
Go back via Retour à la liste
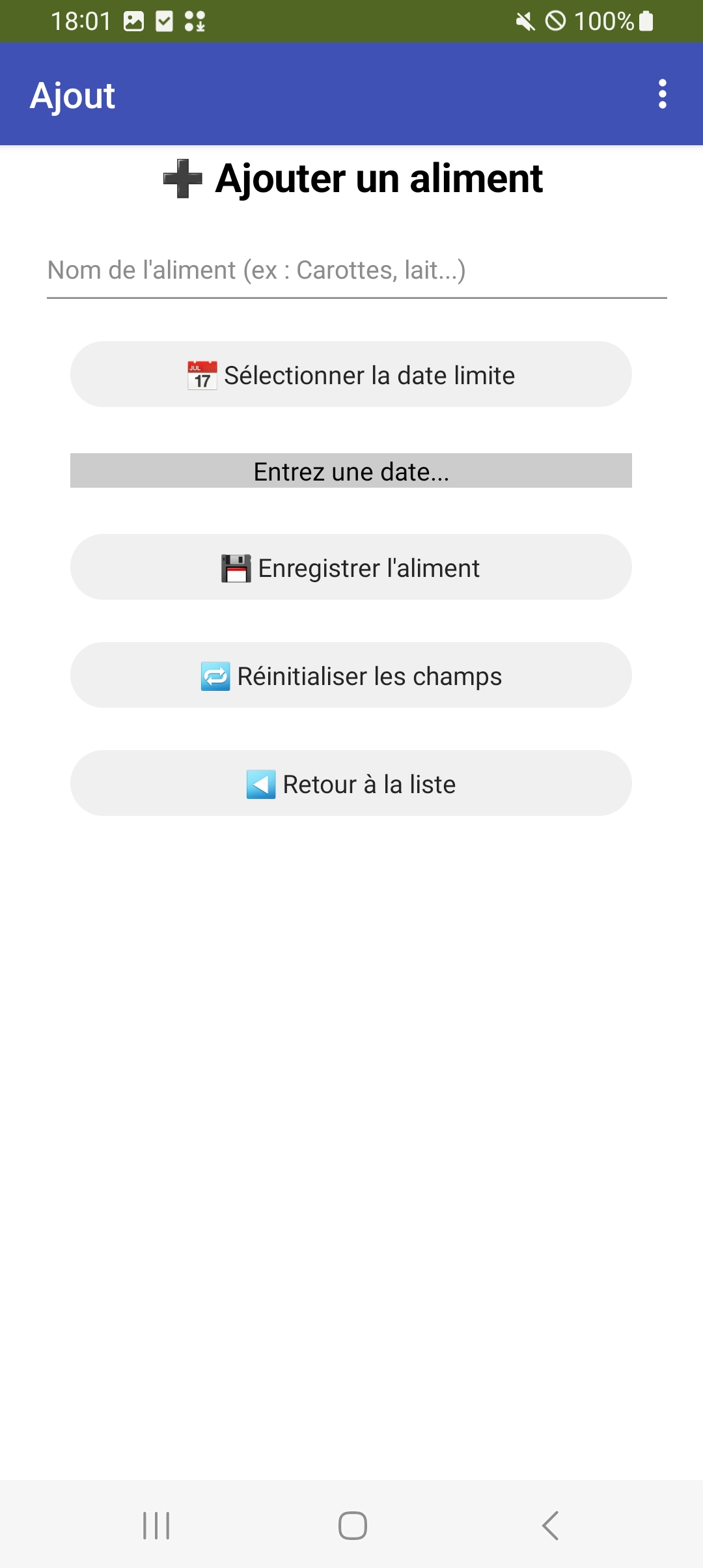(x=351, y=783)
